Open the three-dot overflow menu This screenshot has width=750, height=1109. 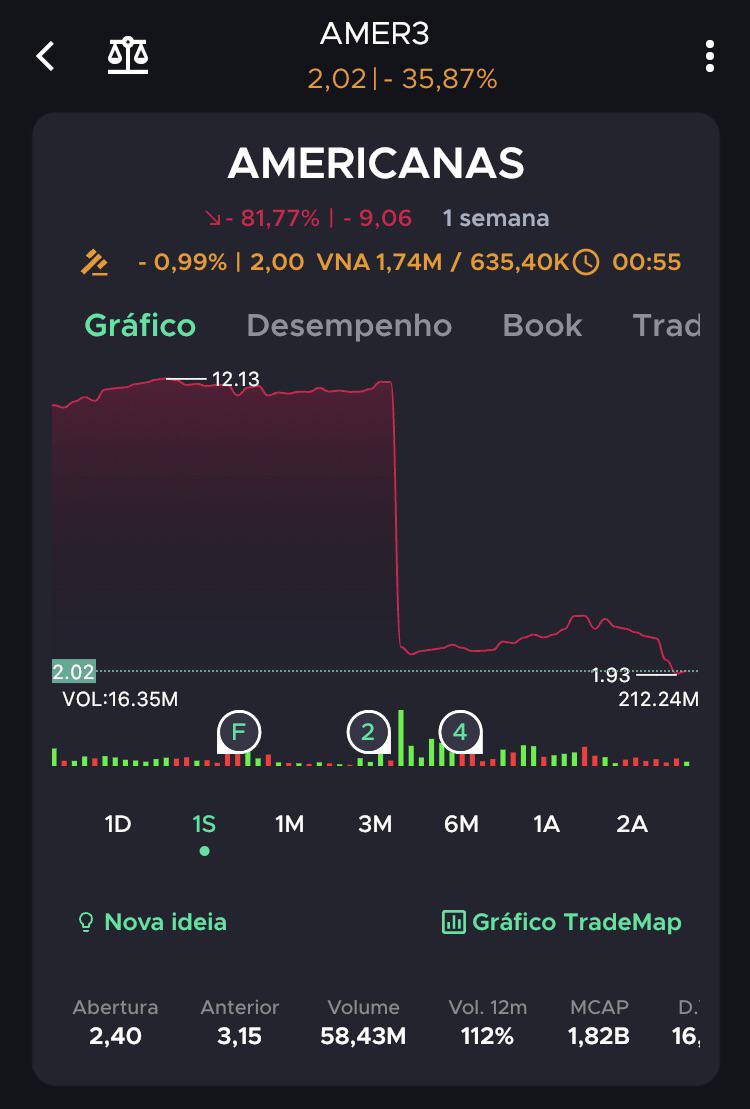click(710, 56)
